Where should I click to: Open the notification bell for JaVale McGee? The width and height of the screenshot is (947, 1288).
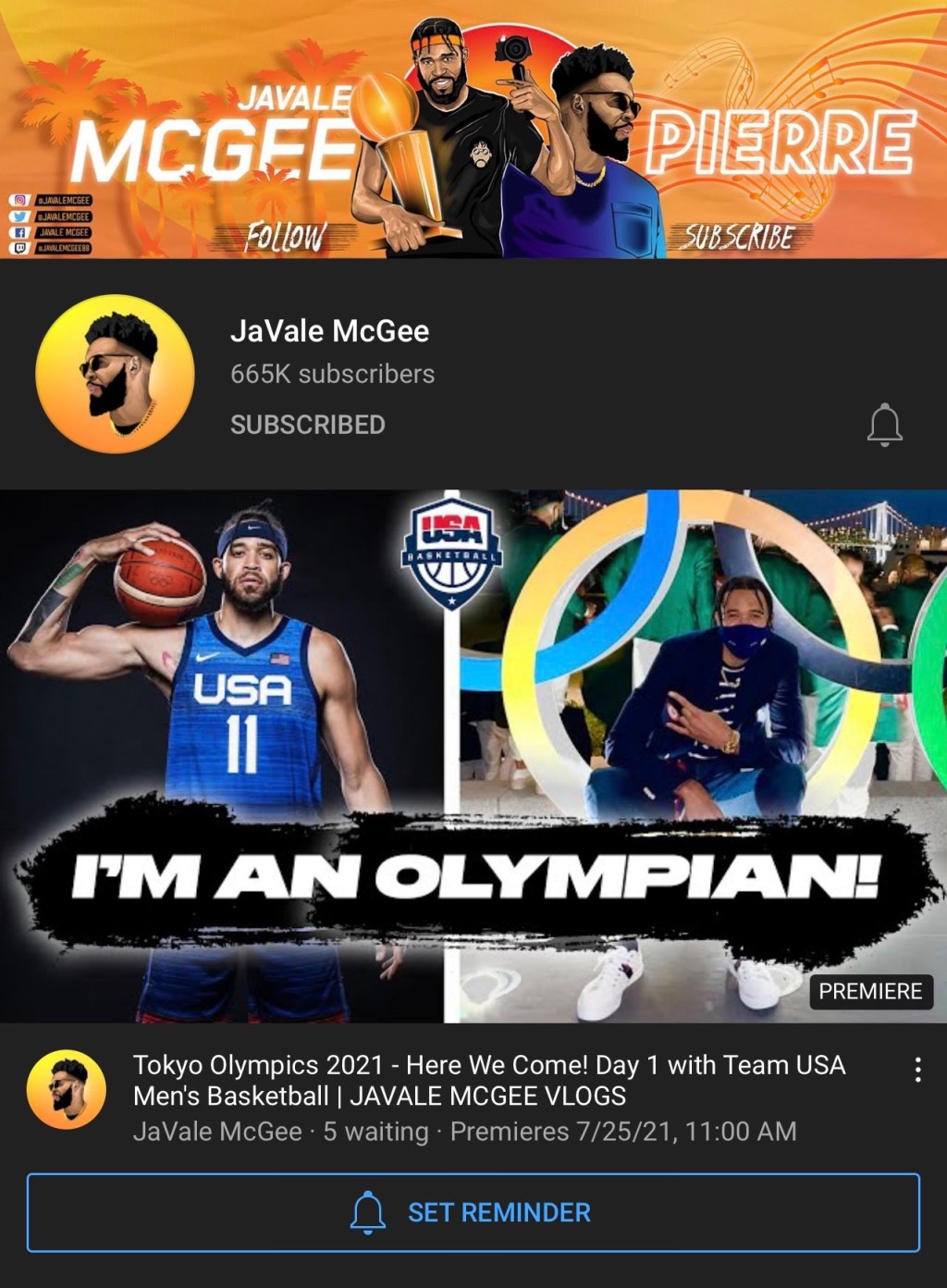coord(884,424)
